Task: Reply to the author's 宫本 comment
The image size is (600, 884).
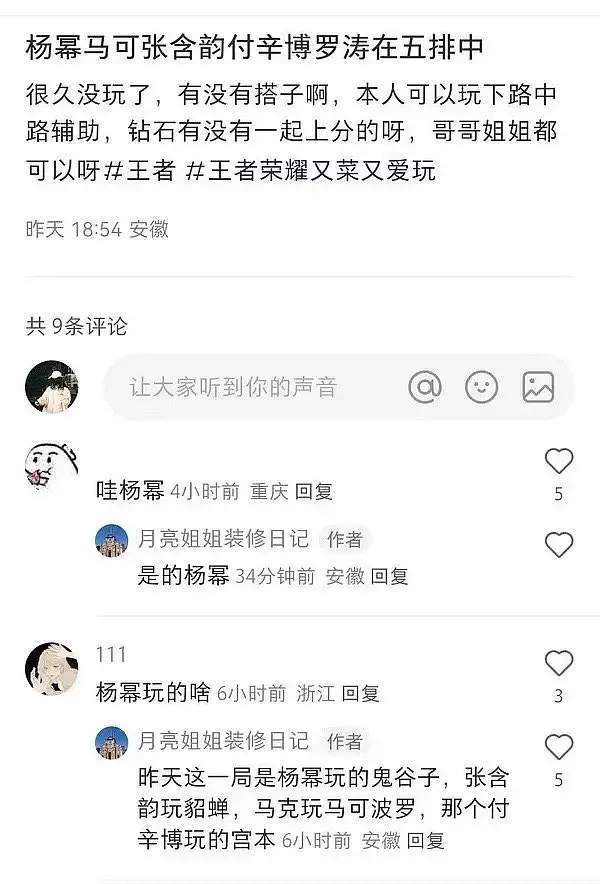Action: click(425, 840)
